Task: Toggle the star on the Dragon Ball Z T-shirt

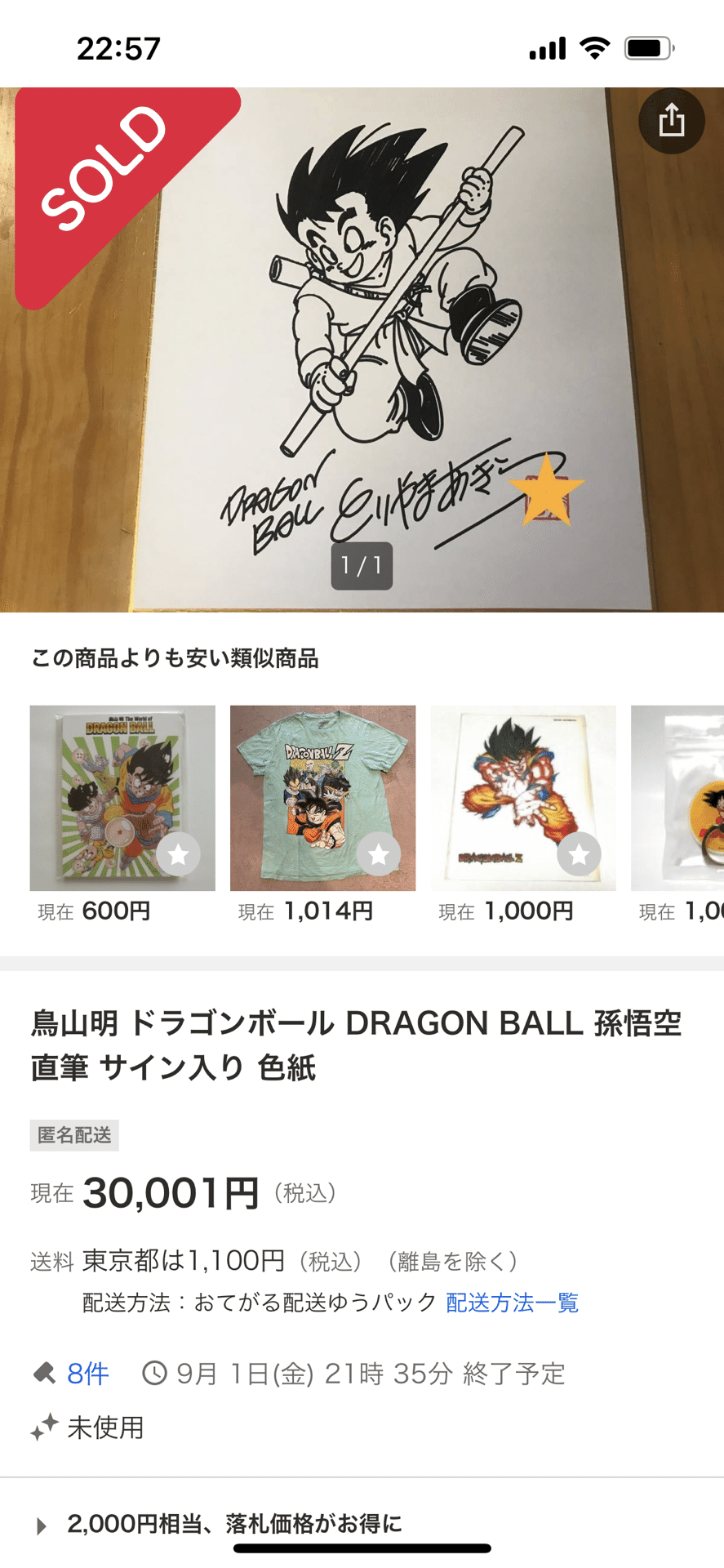Action: pyautogui.click(x=377, y=854)
